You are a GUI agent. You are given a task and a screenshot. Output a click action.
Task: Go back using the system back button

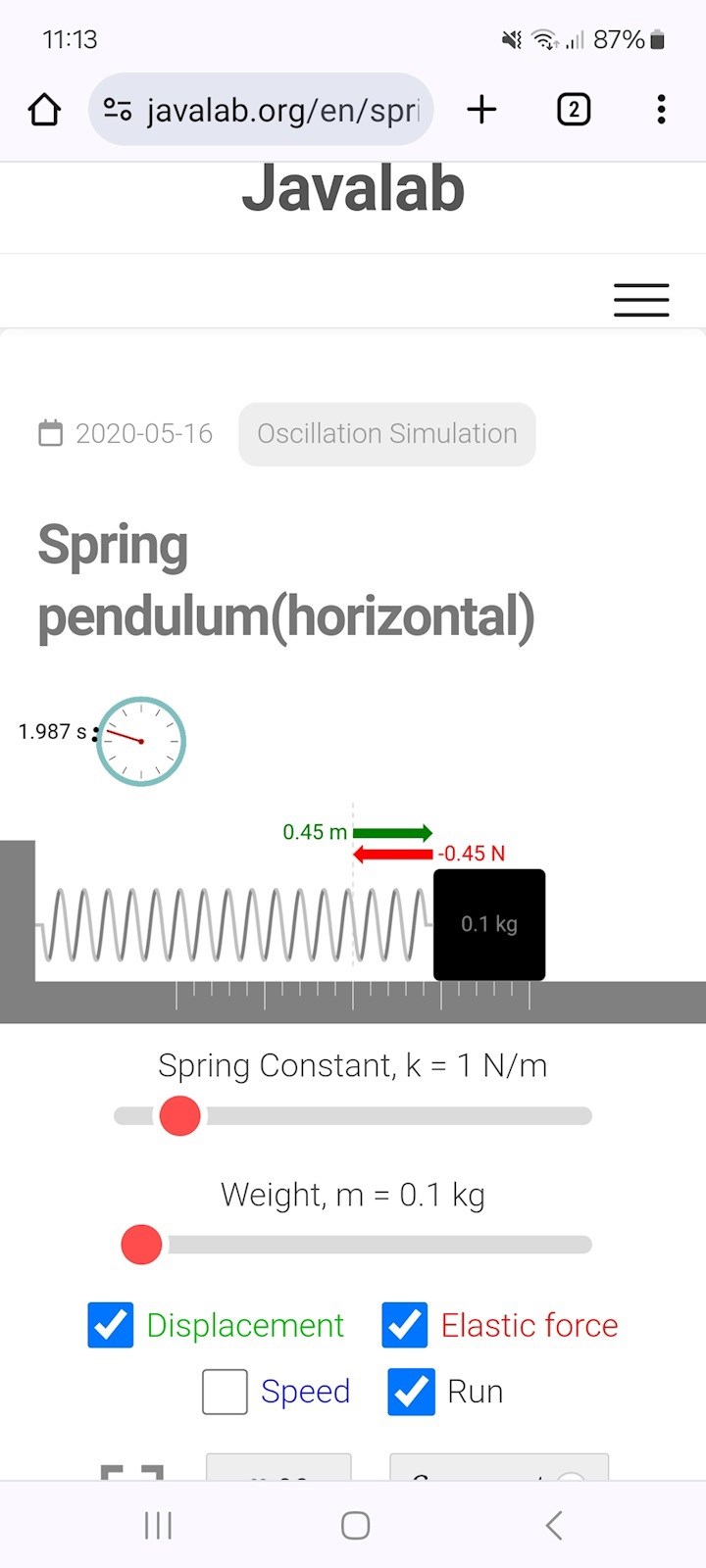click(x=554, y=1525)
